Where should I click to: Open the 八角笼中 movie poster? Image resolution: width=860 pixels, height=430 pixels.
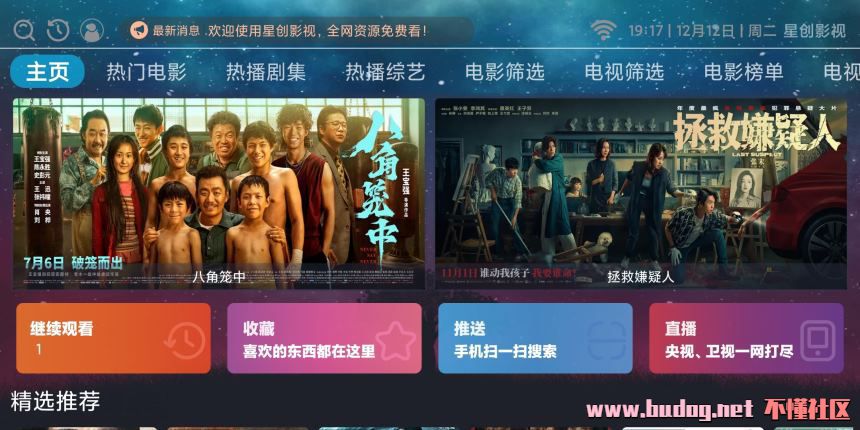tap(219, 193)
